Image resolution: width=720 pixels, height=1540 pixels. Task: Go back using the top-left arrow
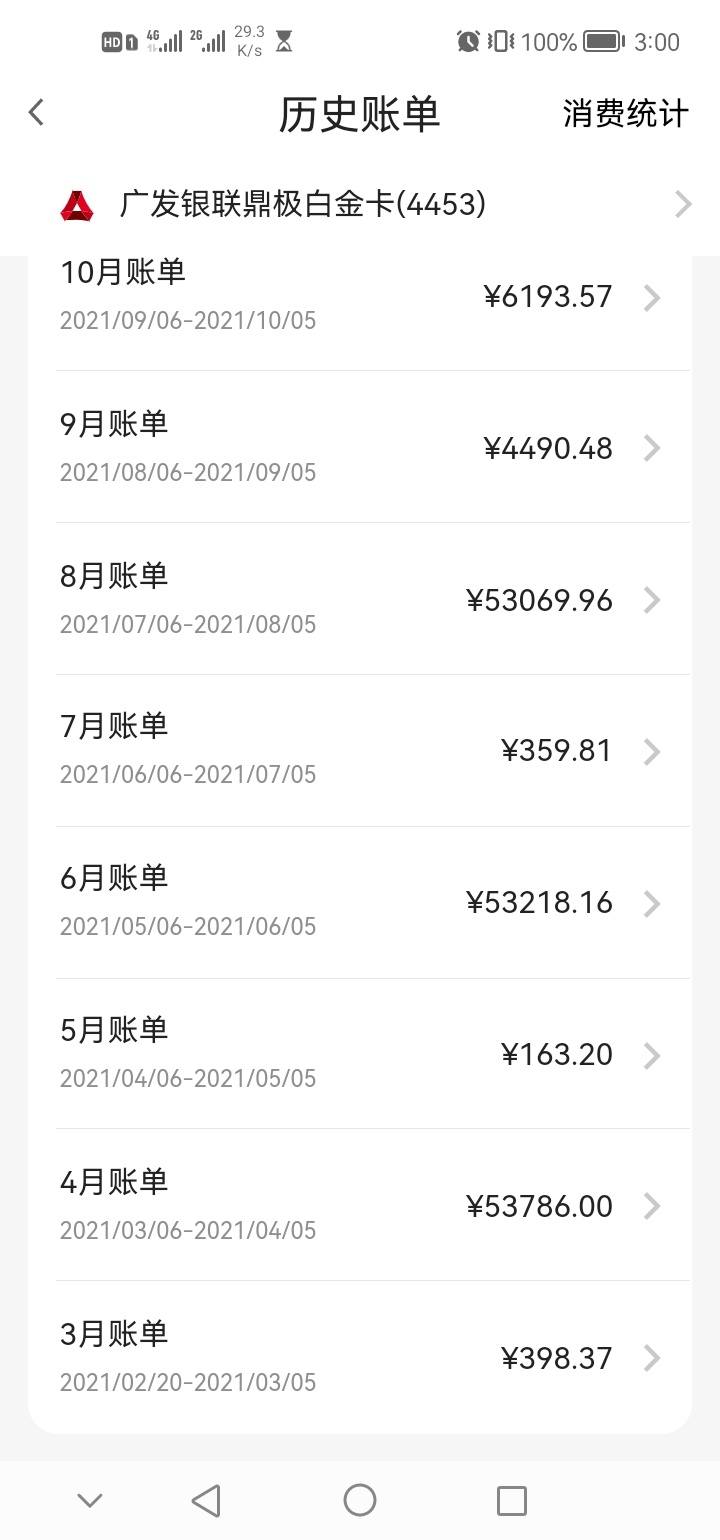(36, 112)
